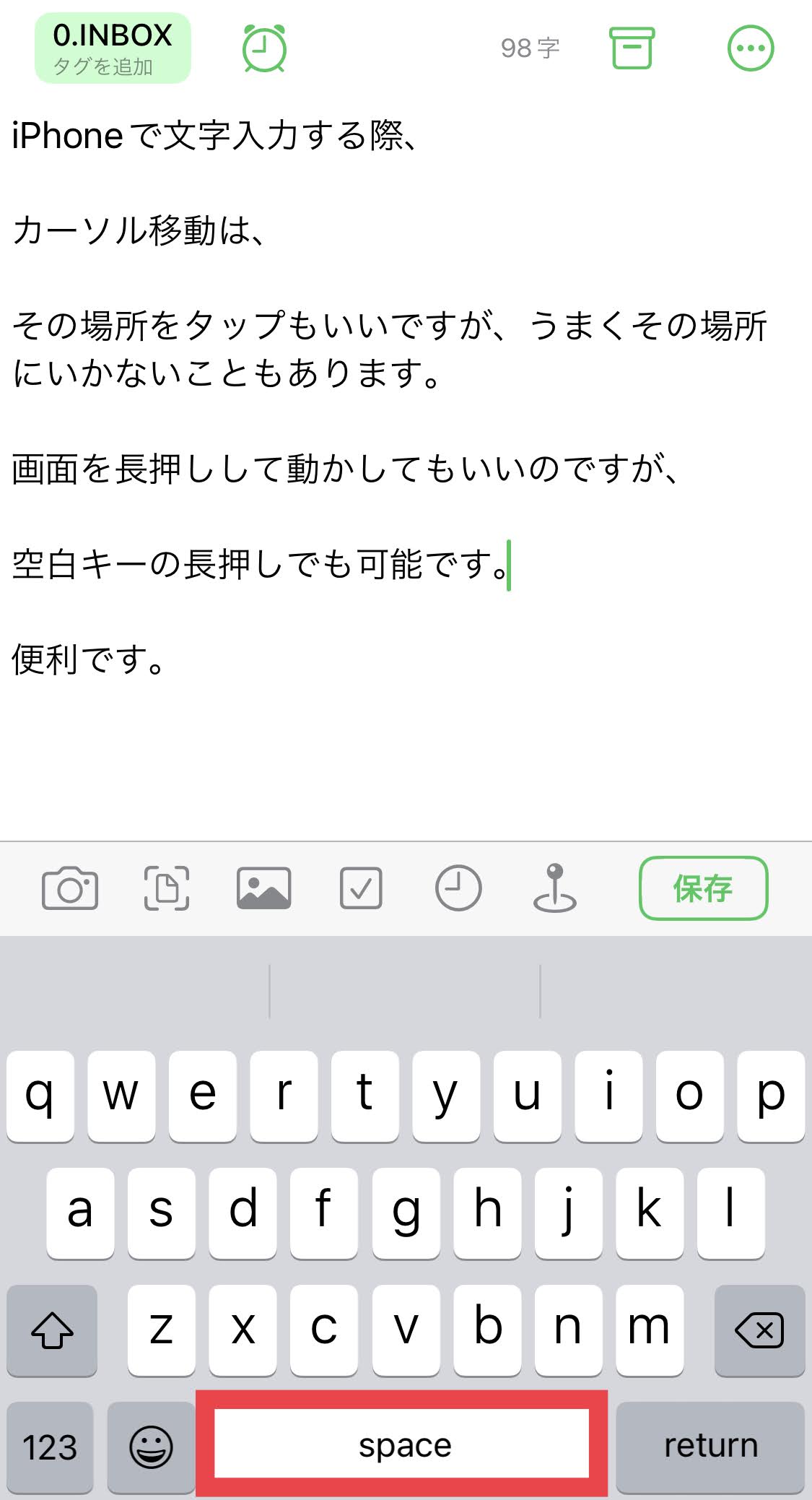Open the 0.INBOX tag selector

(113, 48)
